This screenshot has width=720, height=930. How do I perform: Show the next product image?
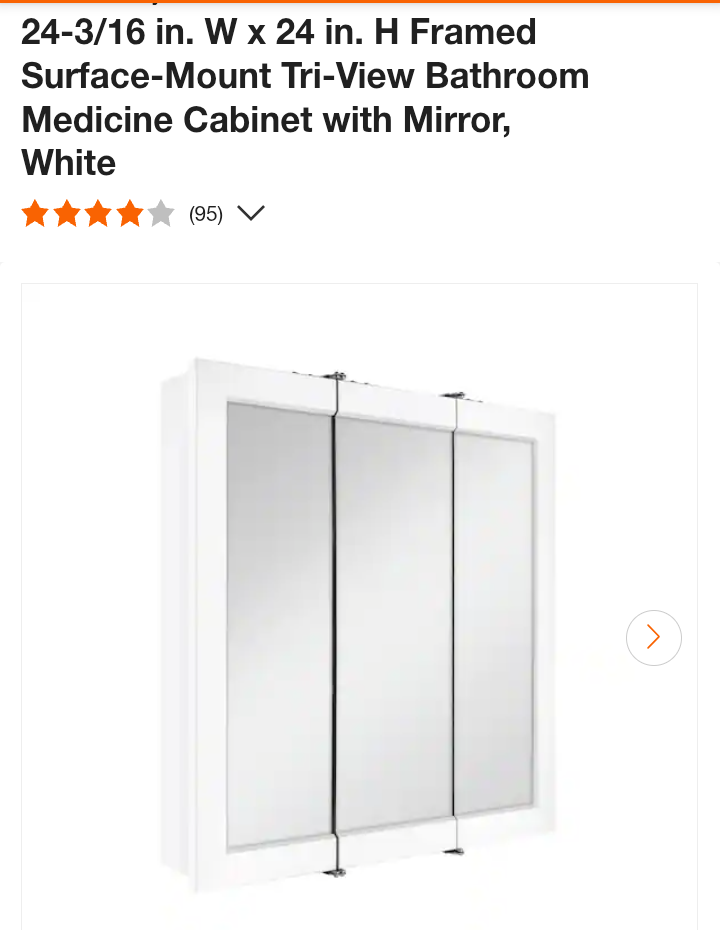(654, 637)
